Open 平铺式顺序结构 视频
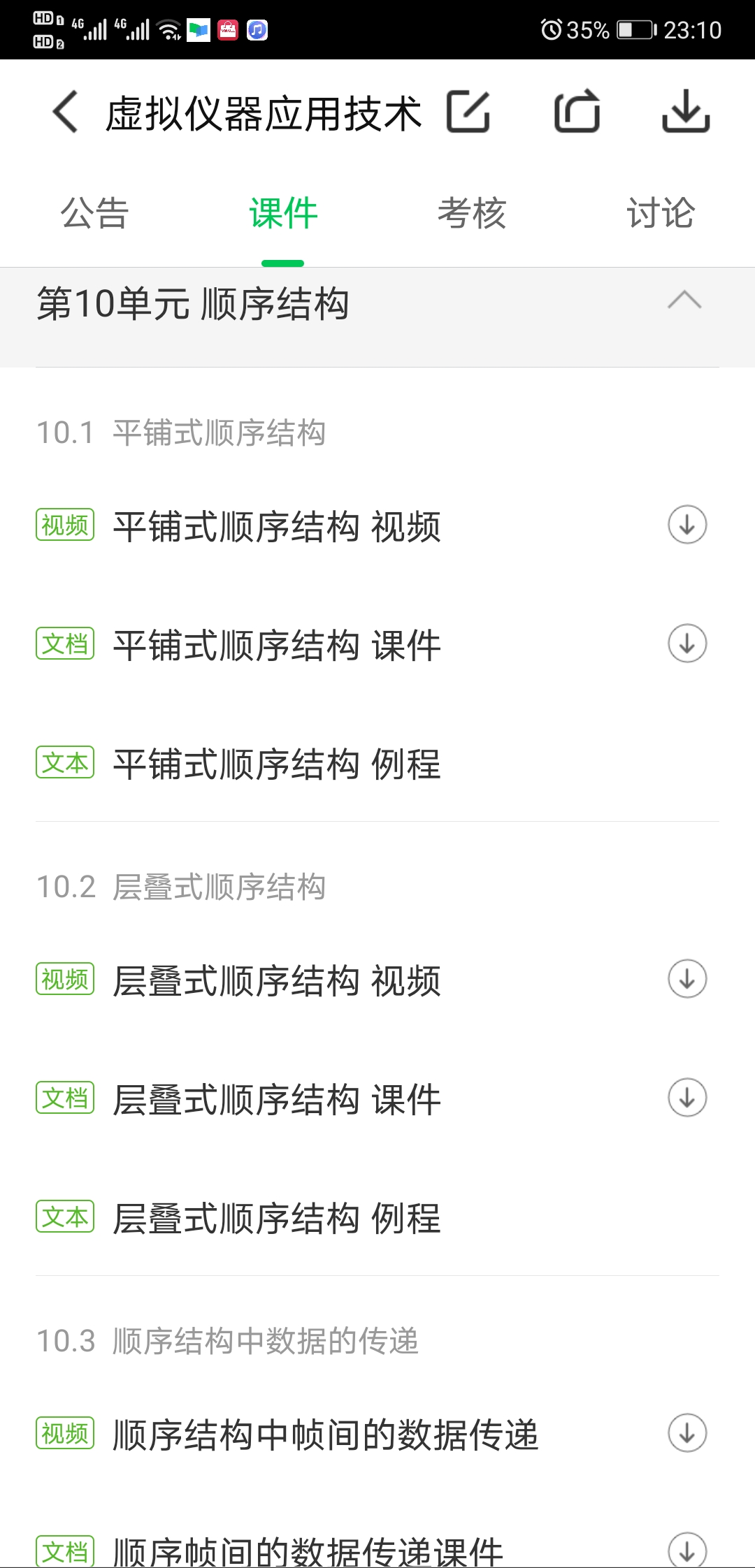This screenshot has width=755, height=1568. (x=277, y=526)
